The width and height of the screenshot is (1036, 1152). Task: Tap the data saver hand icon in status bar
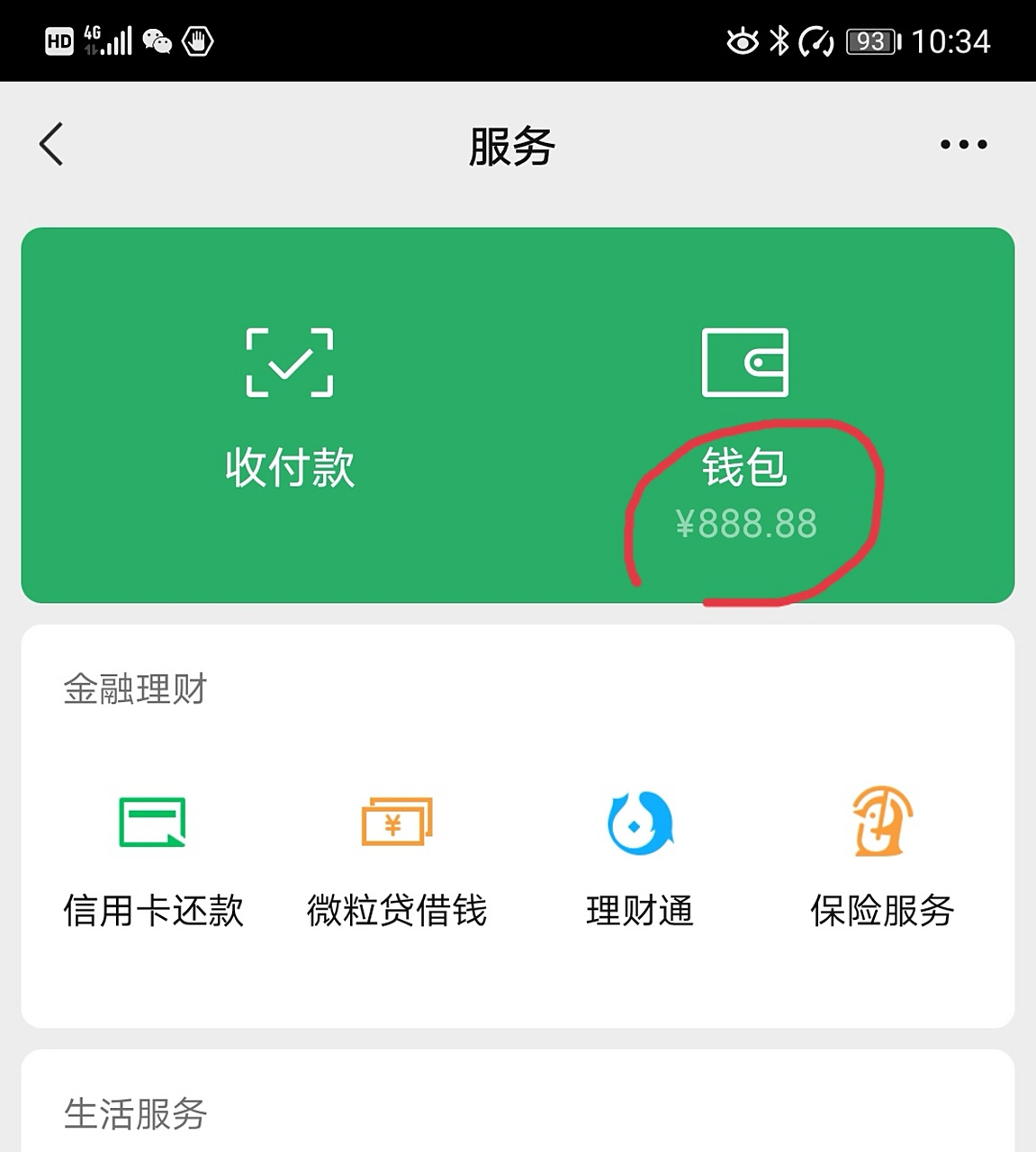point(197,40)
